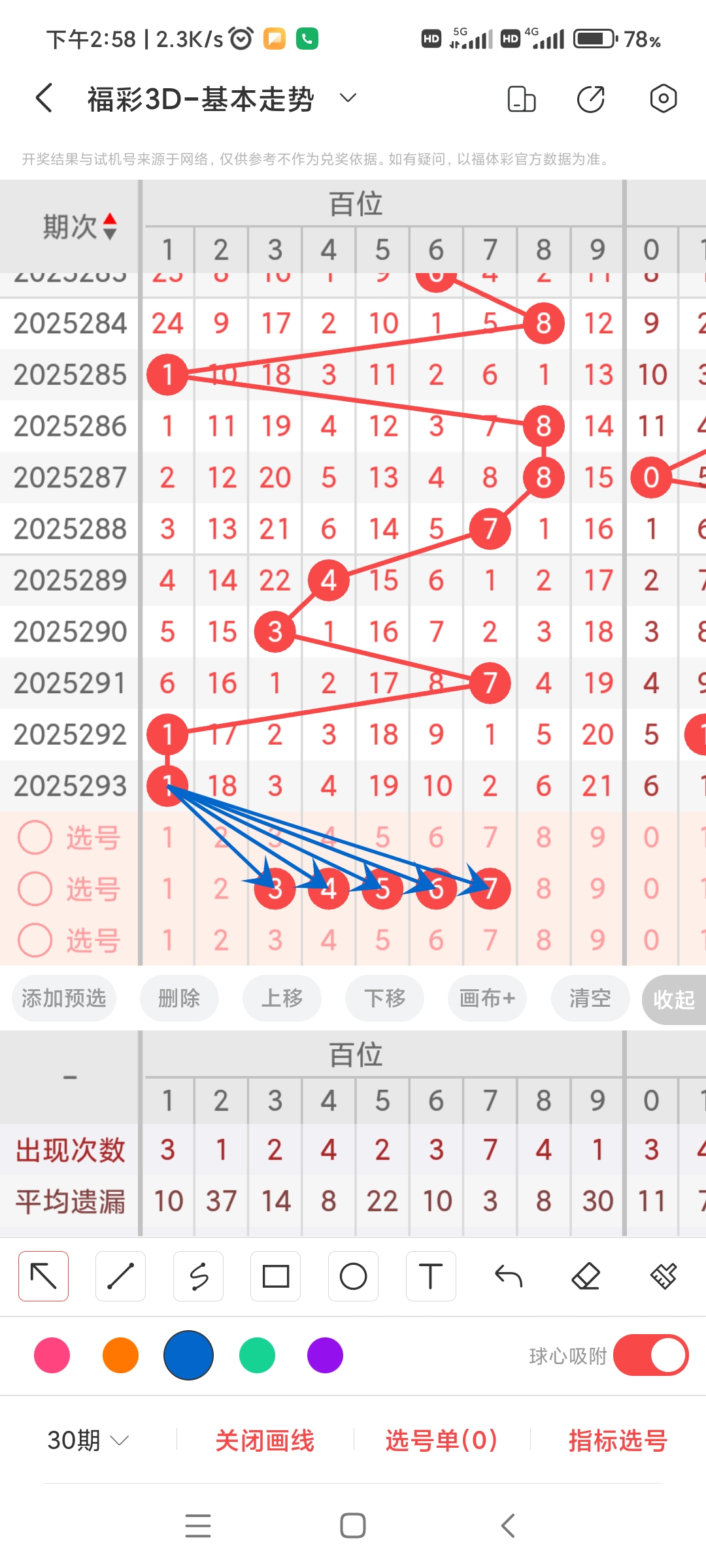Toggle the 期次 column sort arrows
The width and height of the screenshot is (706, 1568).
[x=110, y=226]
